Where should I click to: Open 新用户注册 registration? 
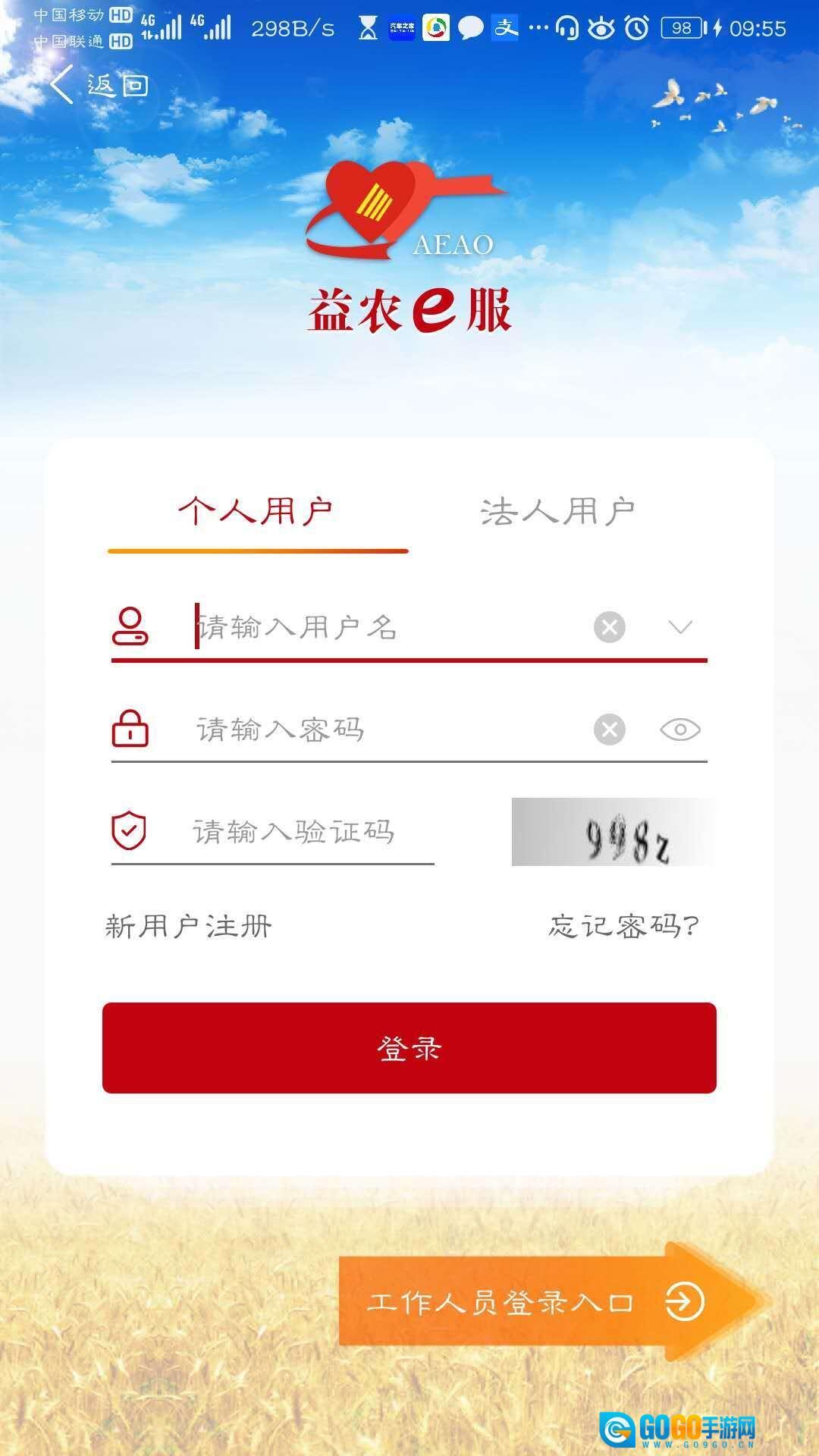click(188, 926)
